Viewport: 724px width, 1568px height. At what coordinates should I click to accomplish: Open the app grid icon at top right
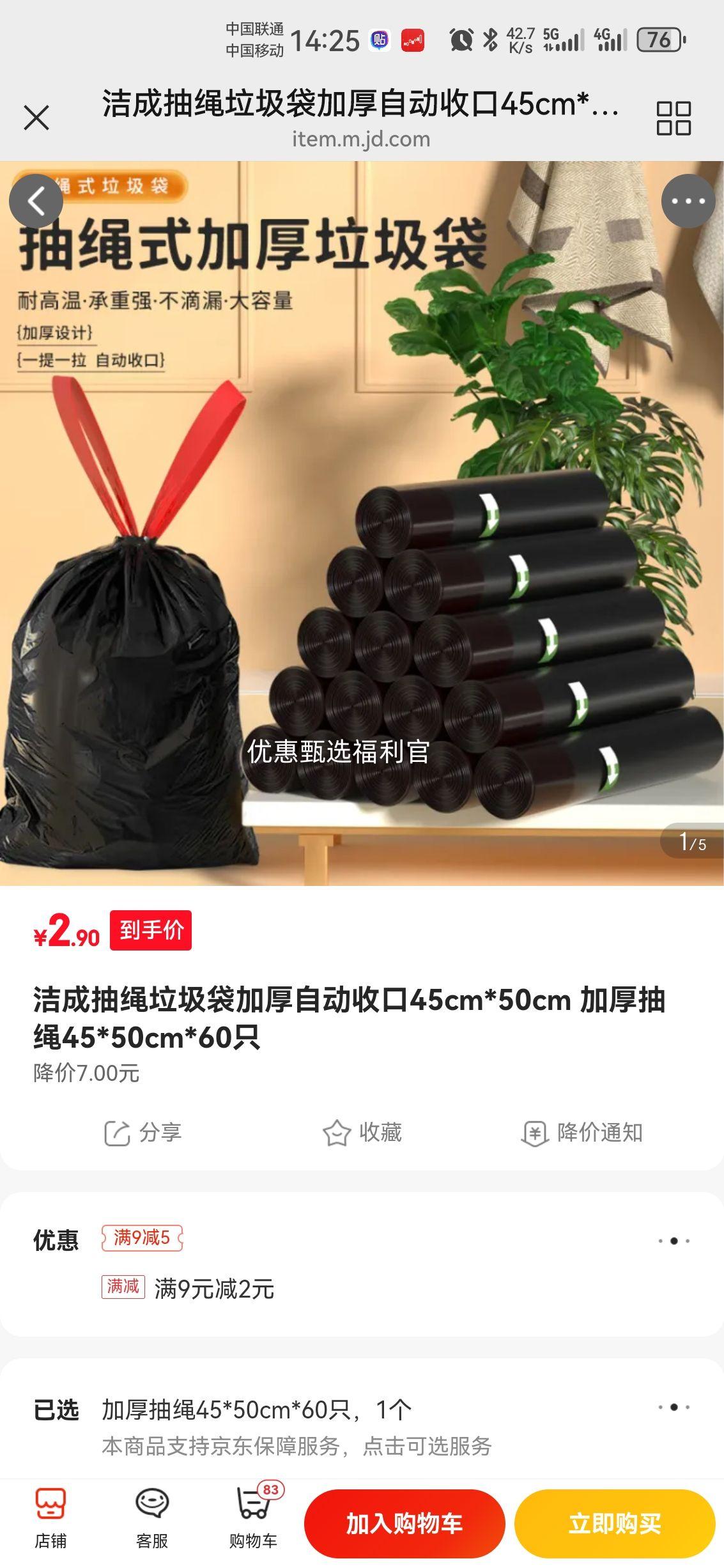pos(674,116)
